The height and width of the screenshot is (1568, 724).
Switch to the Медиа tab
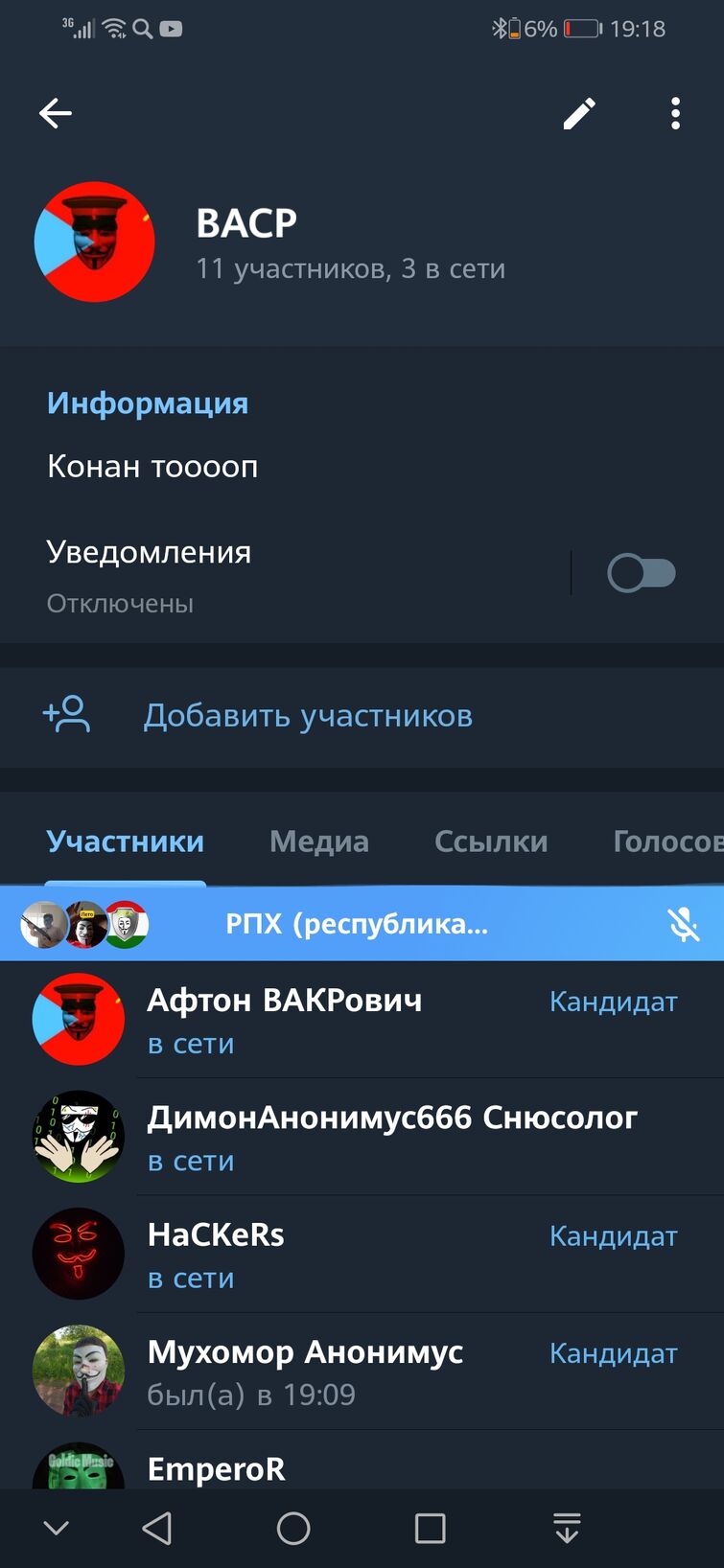(318, 842)
